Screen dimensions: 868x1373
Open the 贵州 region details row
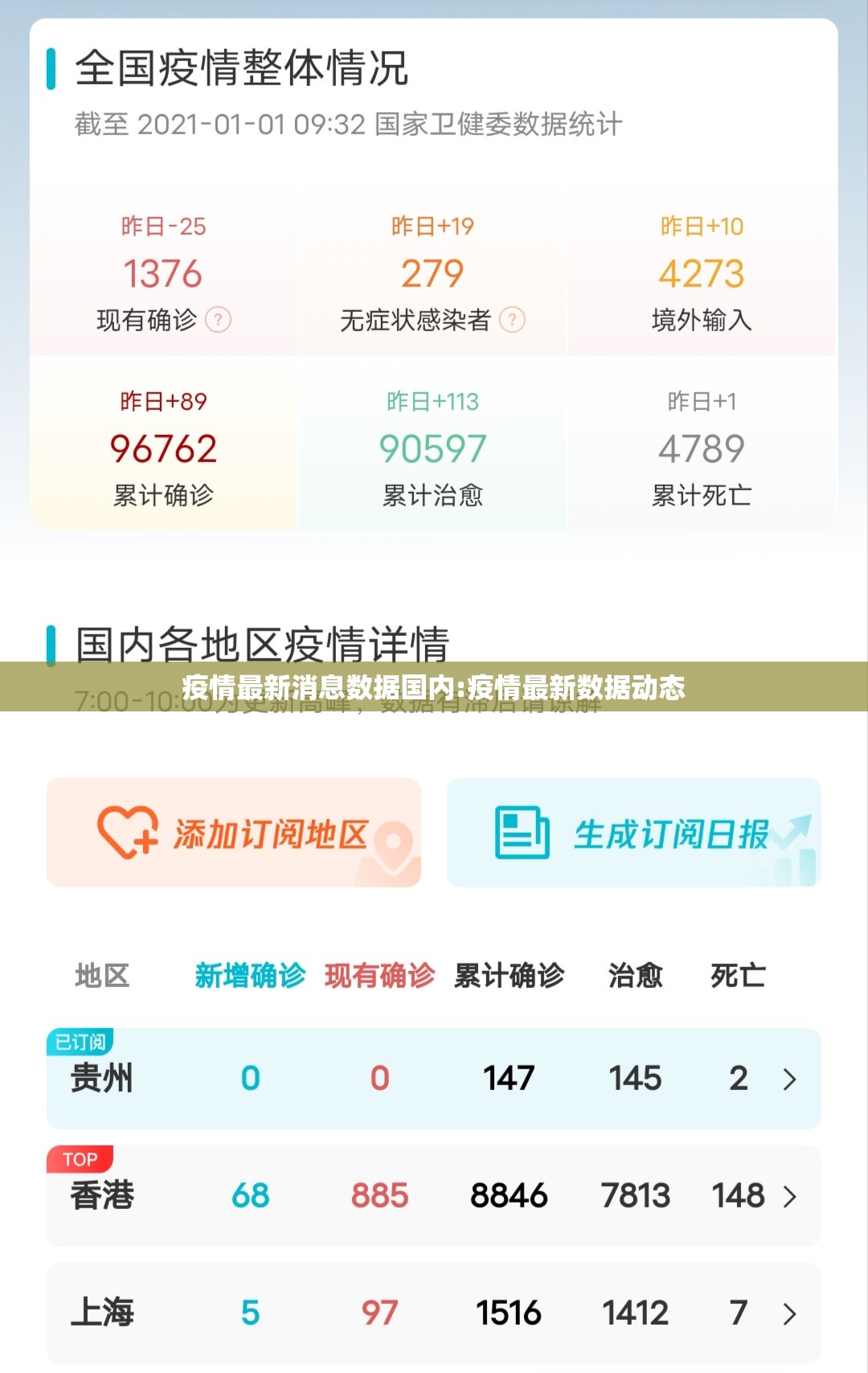tap(434, 1079)
